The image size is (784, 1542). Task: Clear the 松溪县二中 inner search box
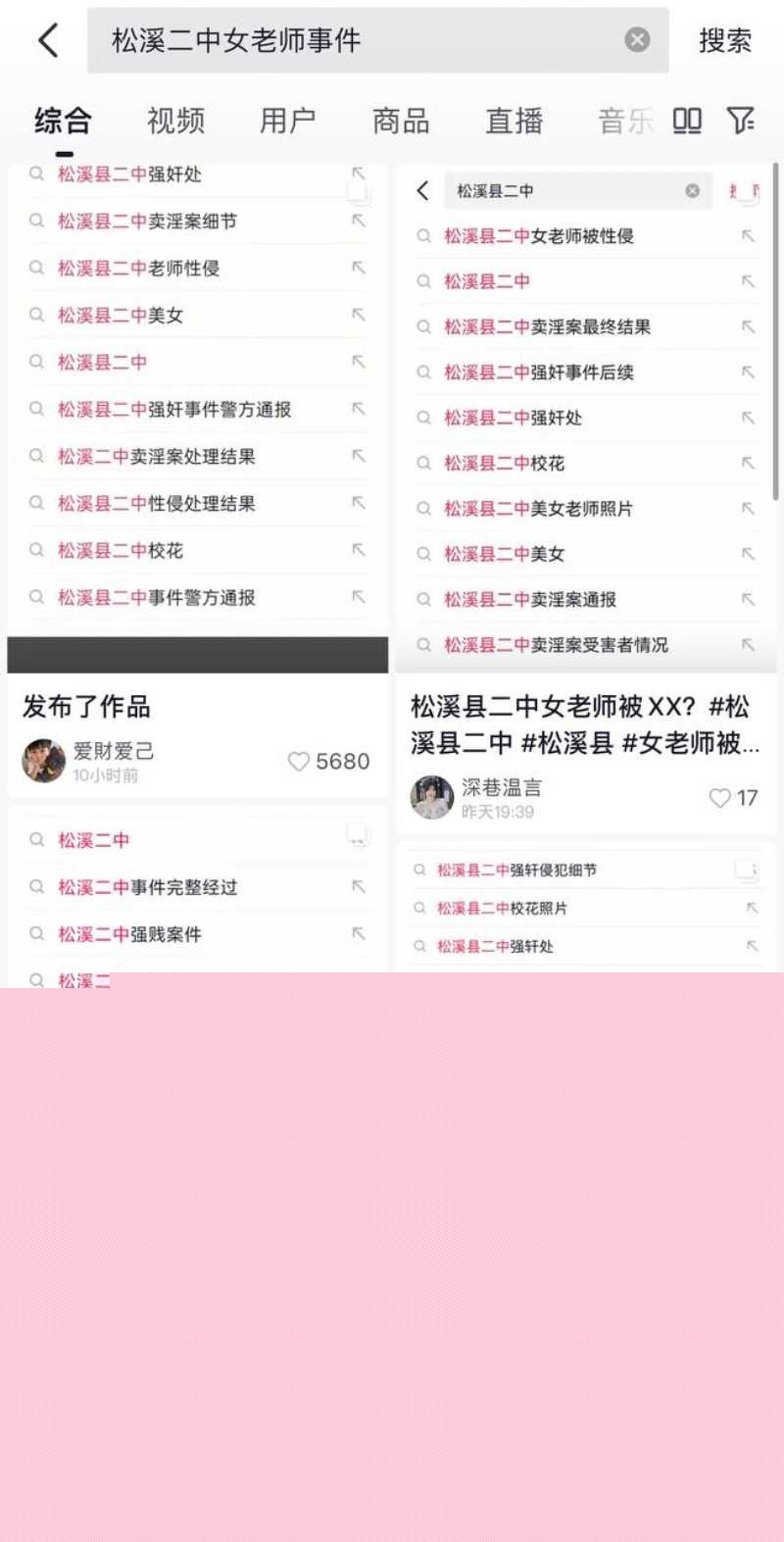point(694,191)
